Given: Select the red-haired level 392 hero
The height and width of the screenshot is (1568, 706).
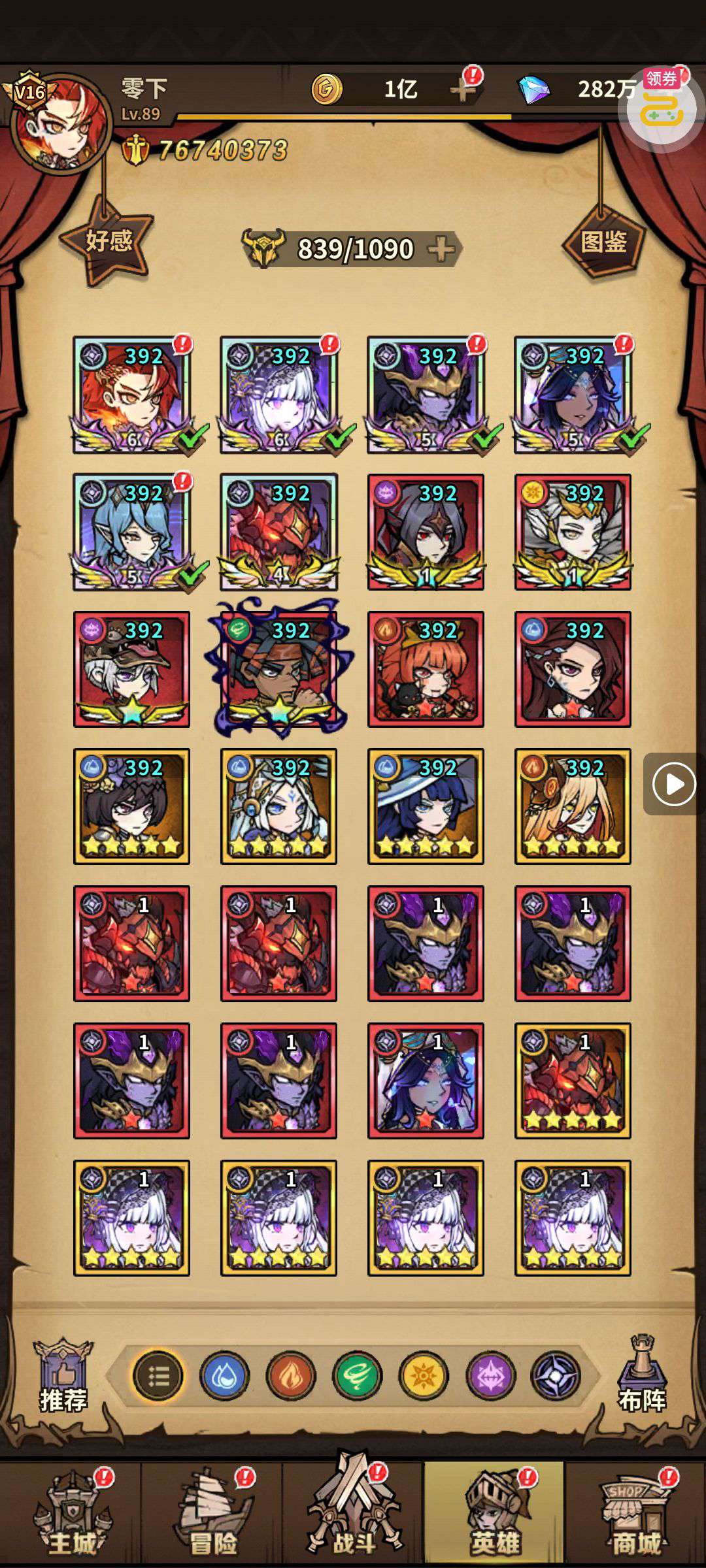Looking at the screenshot, I should pyautogui.click(x=131, y=395).
